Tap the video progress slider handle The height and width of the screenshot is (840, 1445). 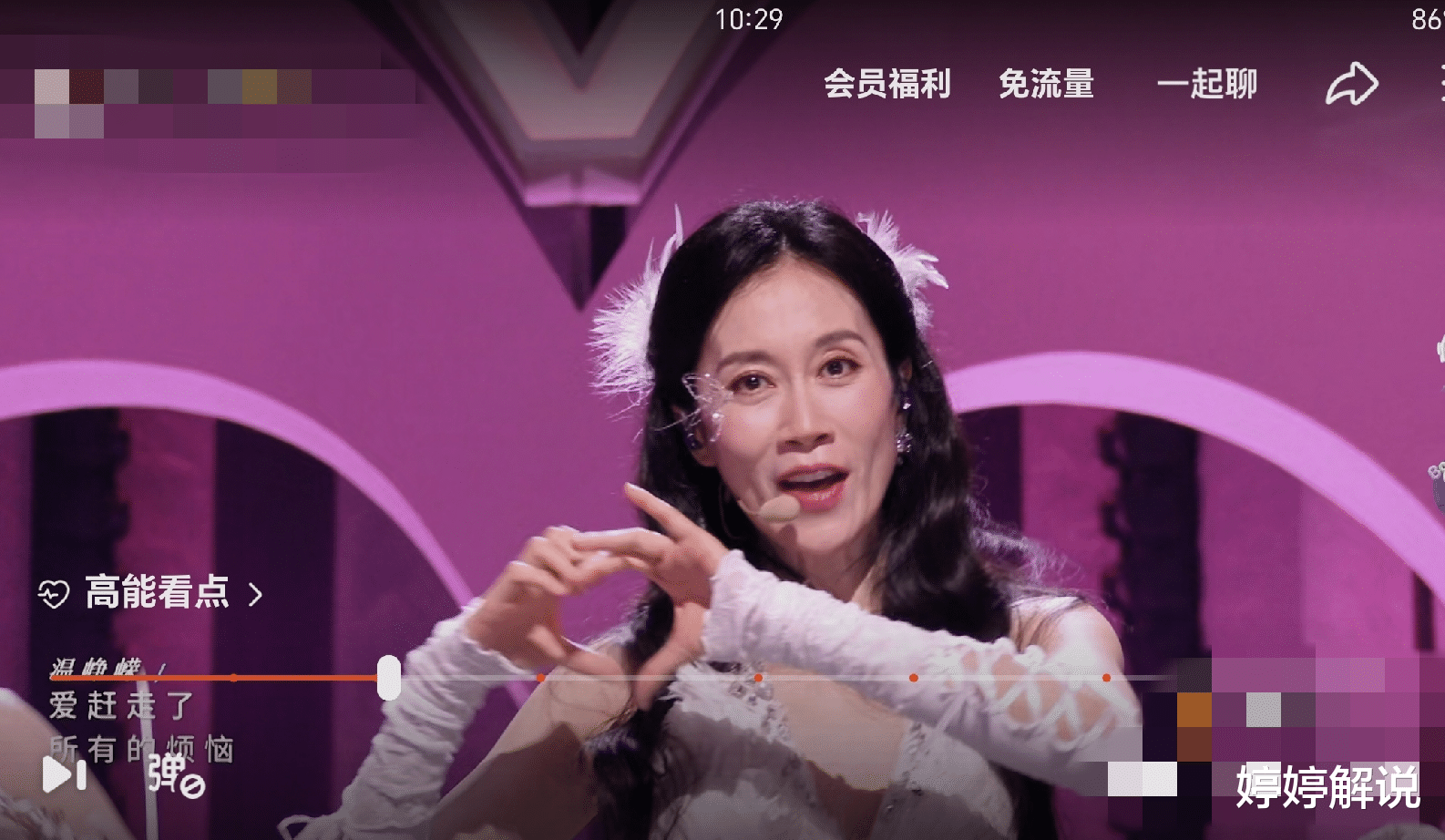click(389, 678)
